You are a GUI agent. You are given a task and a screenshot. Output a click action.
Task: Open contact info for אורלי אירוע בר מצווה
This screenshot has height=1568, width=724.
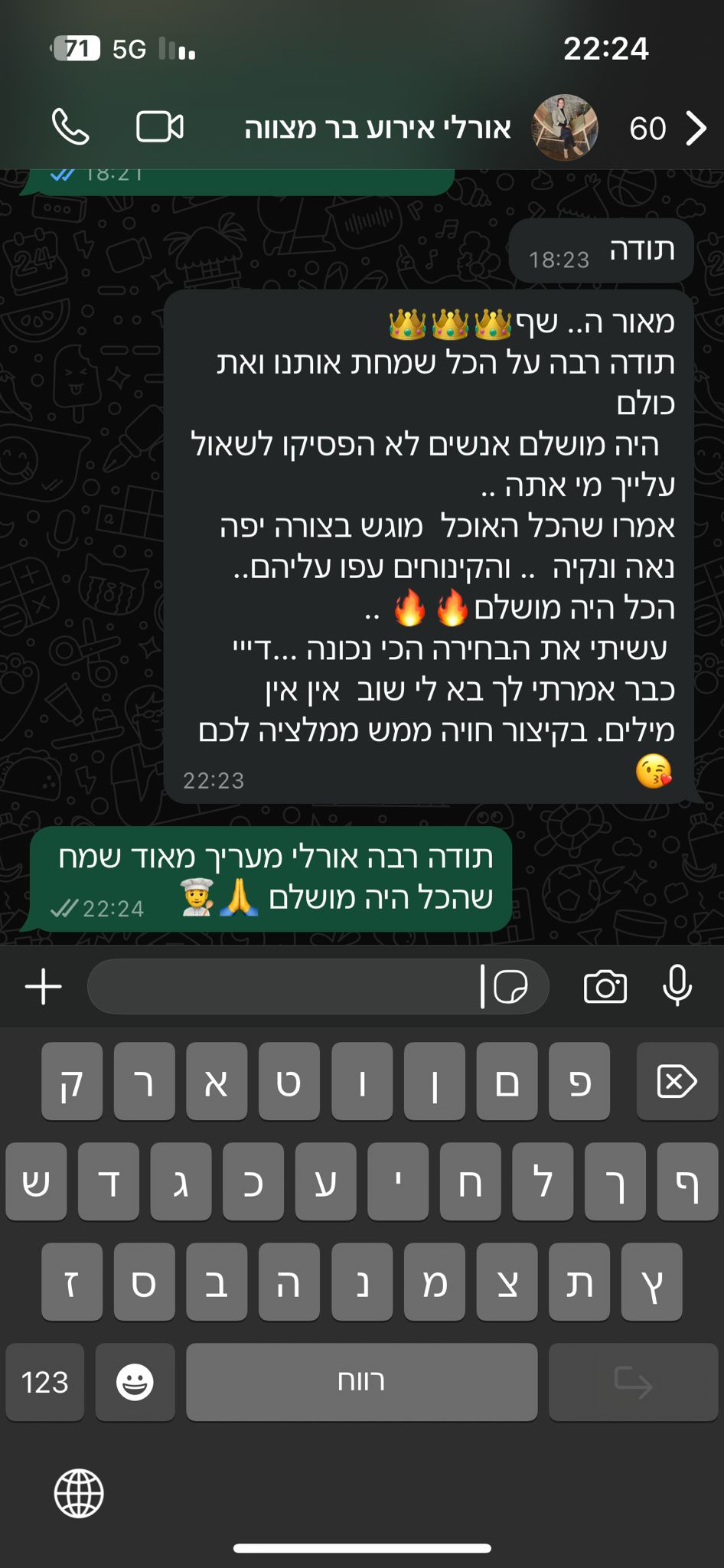tap(378, 129)
